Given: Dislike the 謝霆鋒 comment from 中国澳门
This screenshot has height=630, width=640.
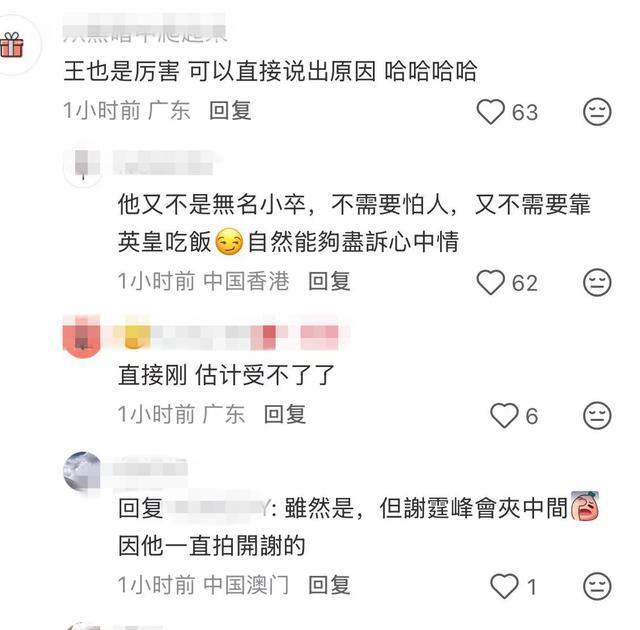Looking at the screenshot, I should 597,585.
